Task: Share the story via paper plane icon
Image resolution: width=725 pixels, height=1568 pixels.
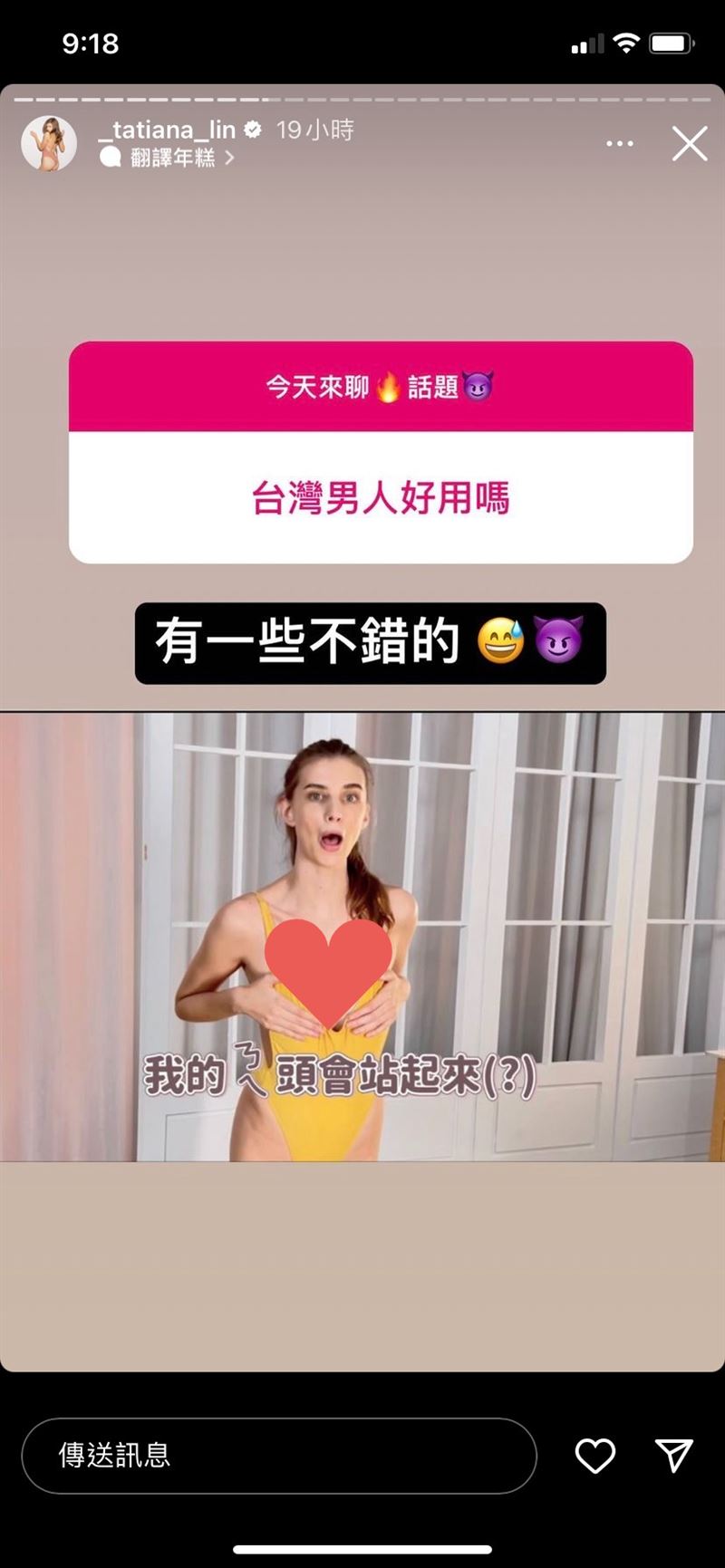Action: [x=673, y=1455]
